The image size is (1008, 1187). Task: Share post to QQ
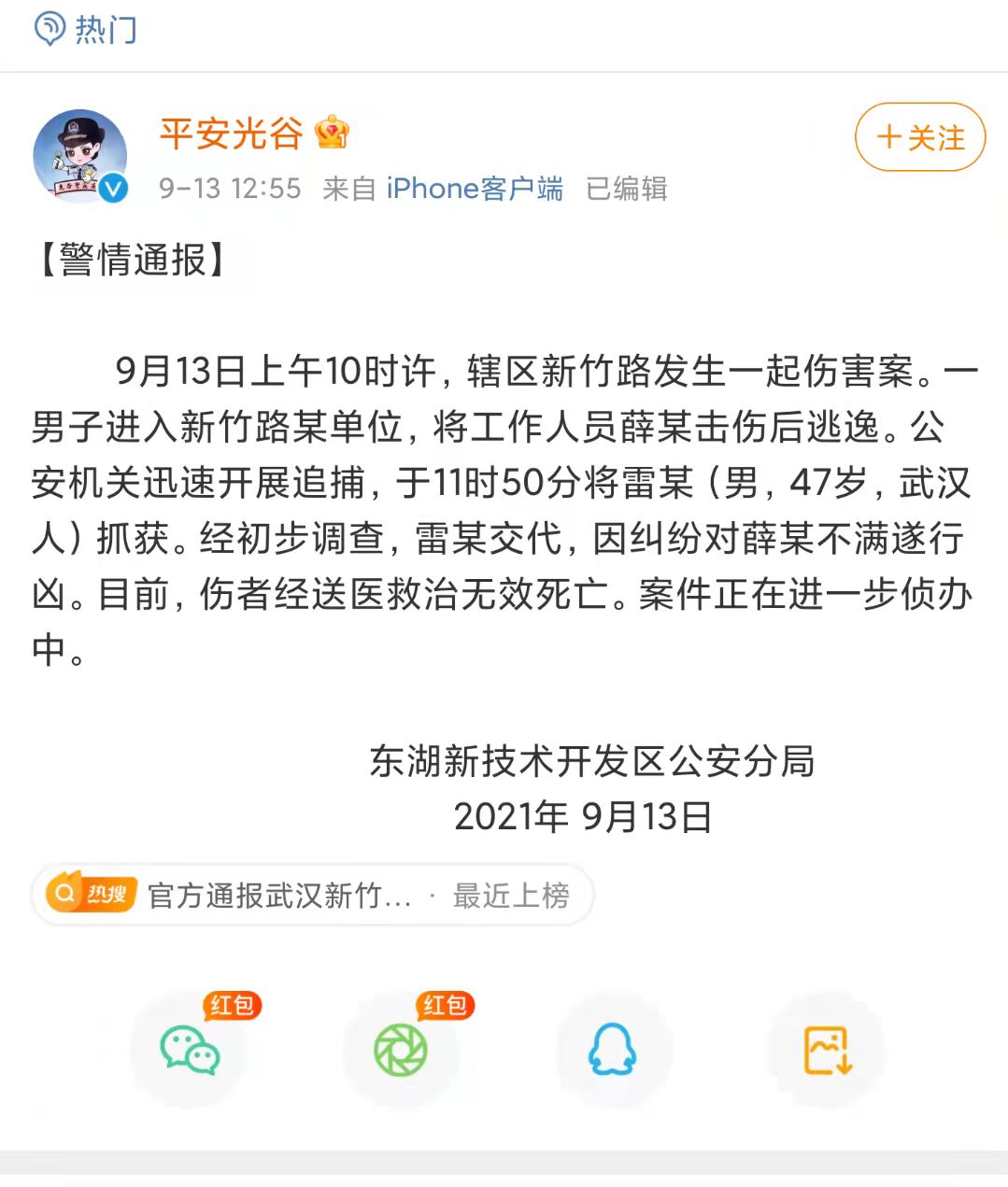(x=613, y=1050)
